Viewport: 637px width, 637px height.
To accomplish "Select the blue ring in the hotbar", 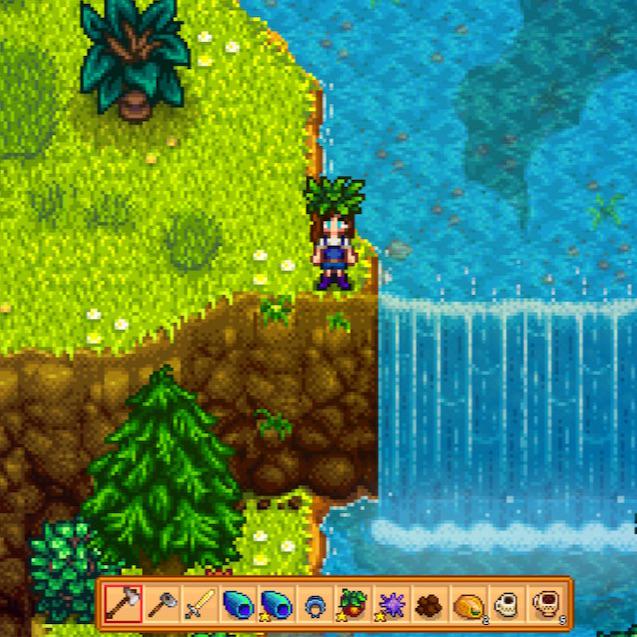I will tap(314, 604).
